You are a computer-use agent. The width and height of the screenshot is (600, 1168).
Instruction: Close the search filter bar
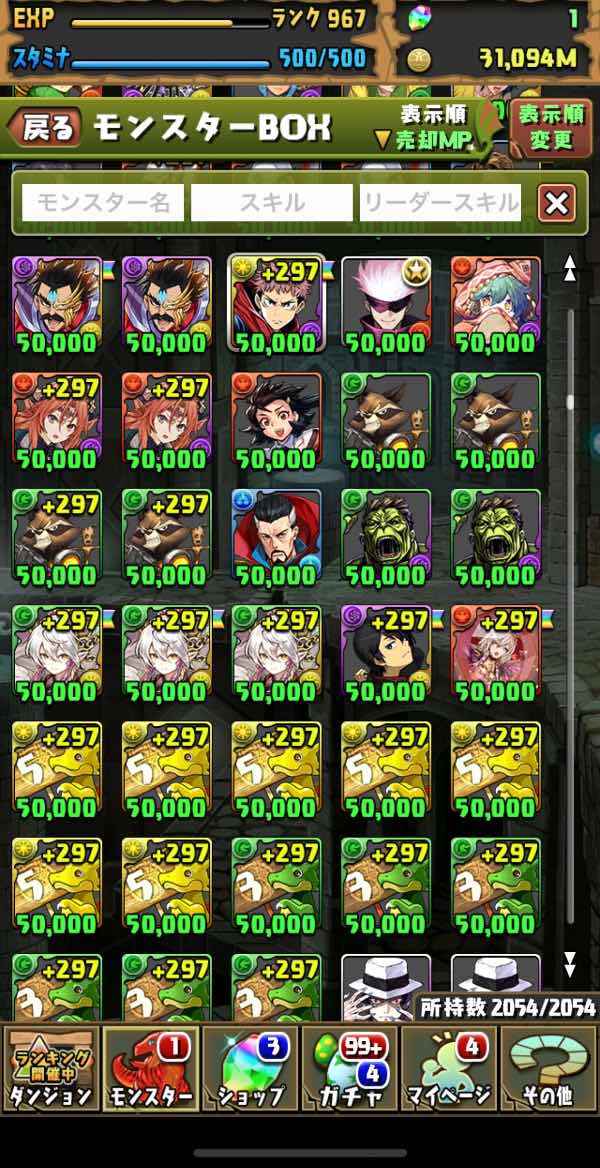[557, 203]
